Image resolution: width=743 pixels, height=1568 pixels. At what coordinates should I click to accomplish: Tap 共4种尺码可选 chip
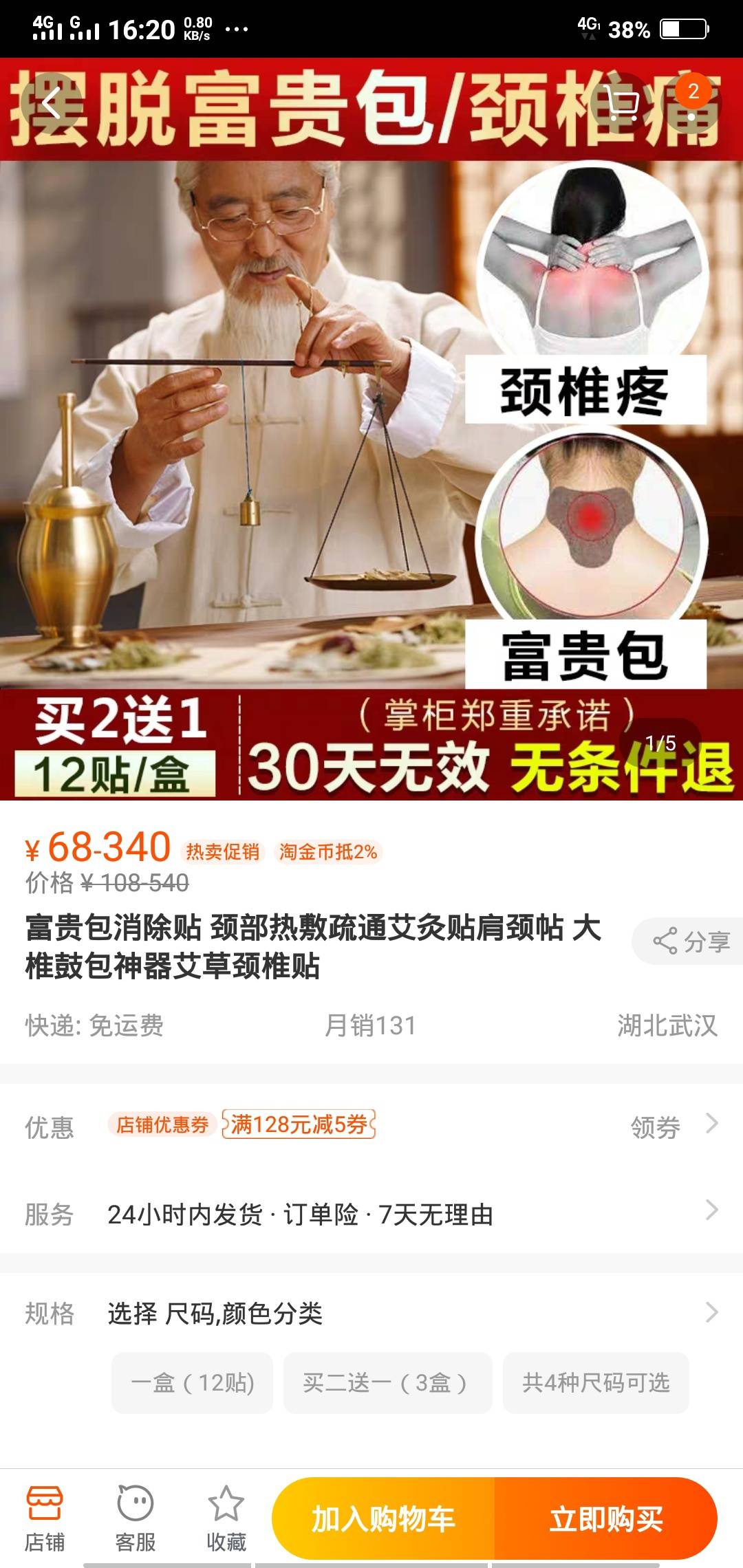(x=596, y=1383)
